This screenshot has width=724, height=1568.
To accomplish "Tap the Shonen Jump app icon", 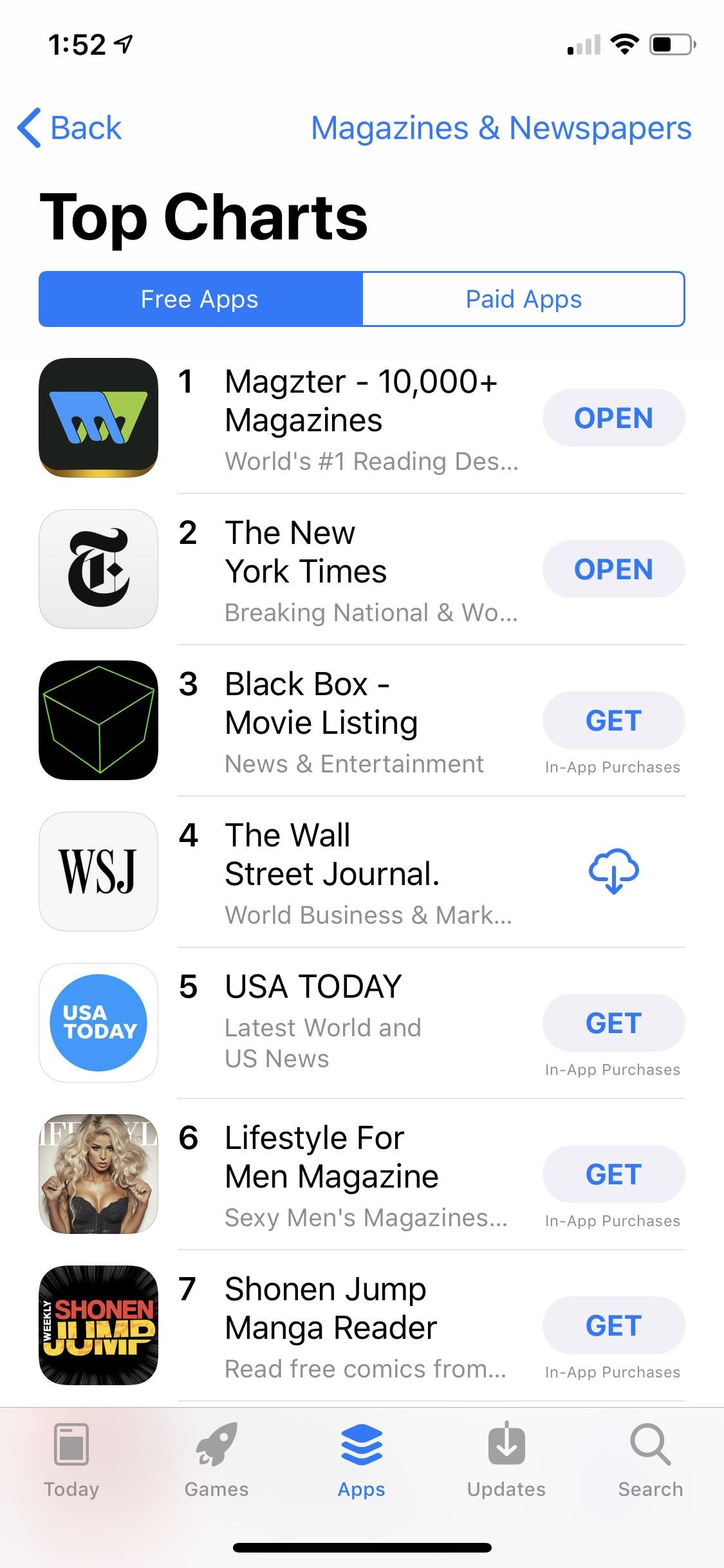I will tap(97, 1326).
